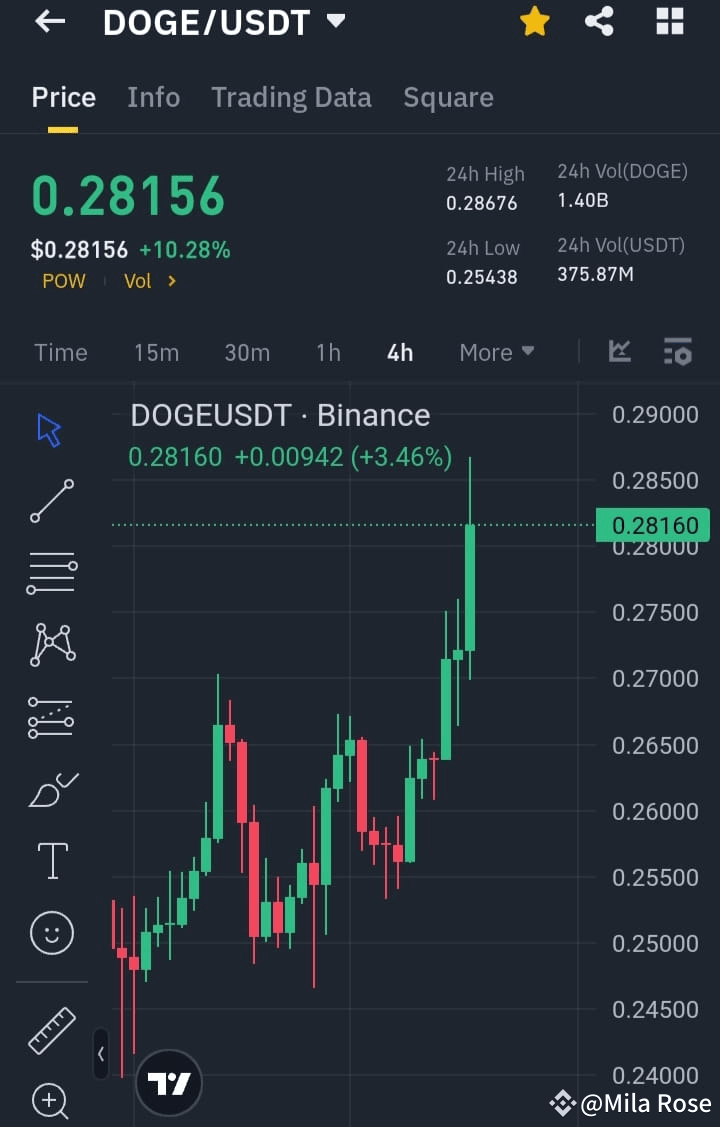The image size is (720, 1127).
Task: Go back using the back arrow
Action: pyautogui.click(x=48, y=21)
